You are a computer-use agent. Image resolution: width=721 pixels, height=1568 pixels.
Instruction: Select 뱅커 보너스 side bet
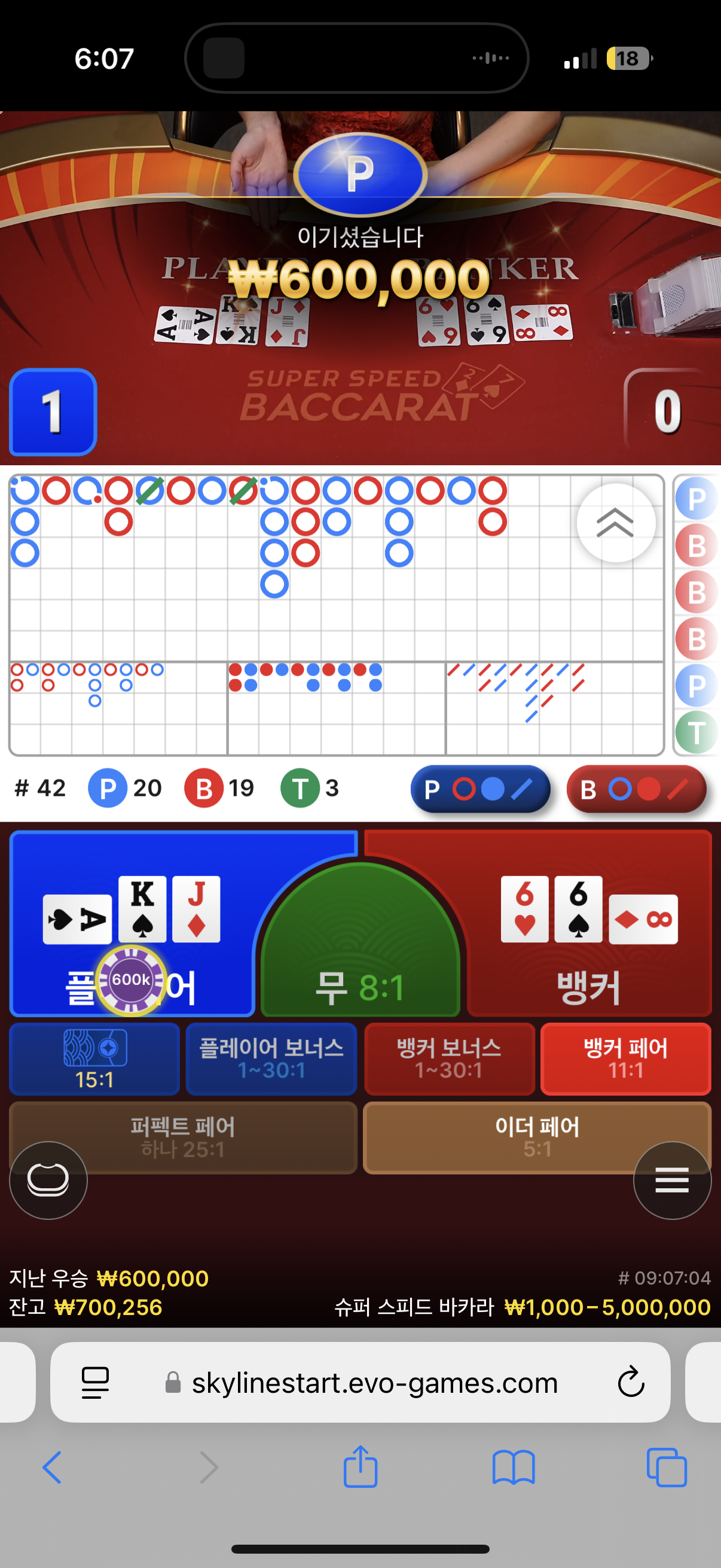(x=449, y=1059)
